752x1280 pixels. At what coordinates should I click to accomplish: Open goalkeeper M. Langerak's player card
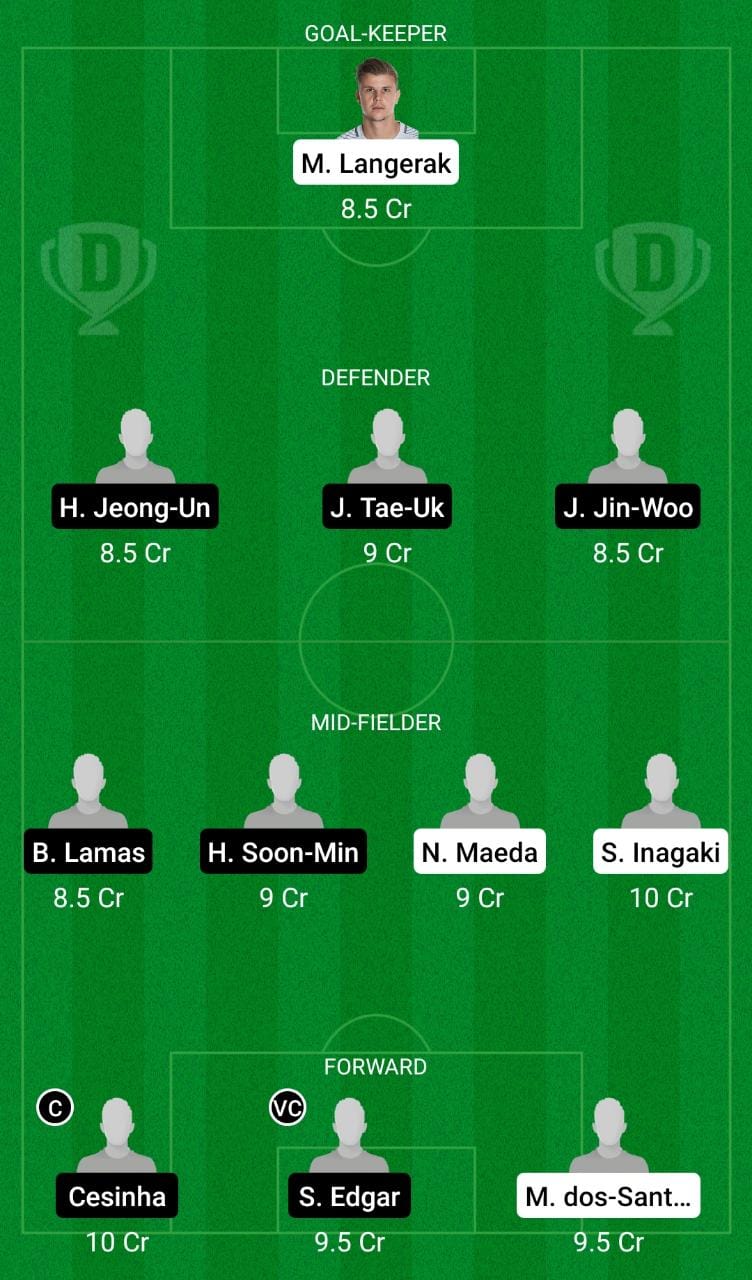376,164
